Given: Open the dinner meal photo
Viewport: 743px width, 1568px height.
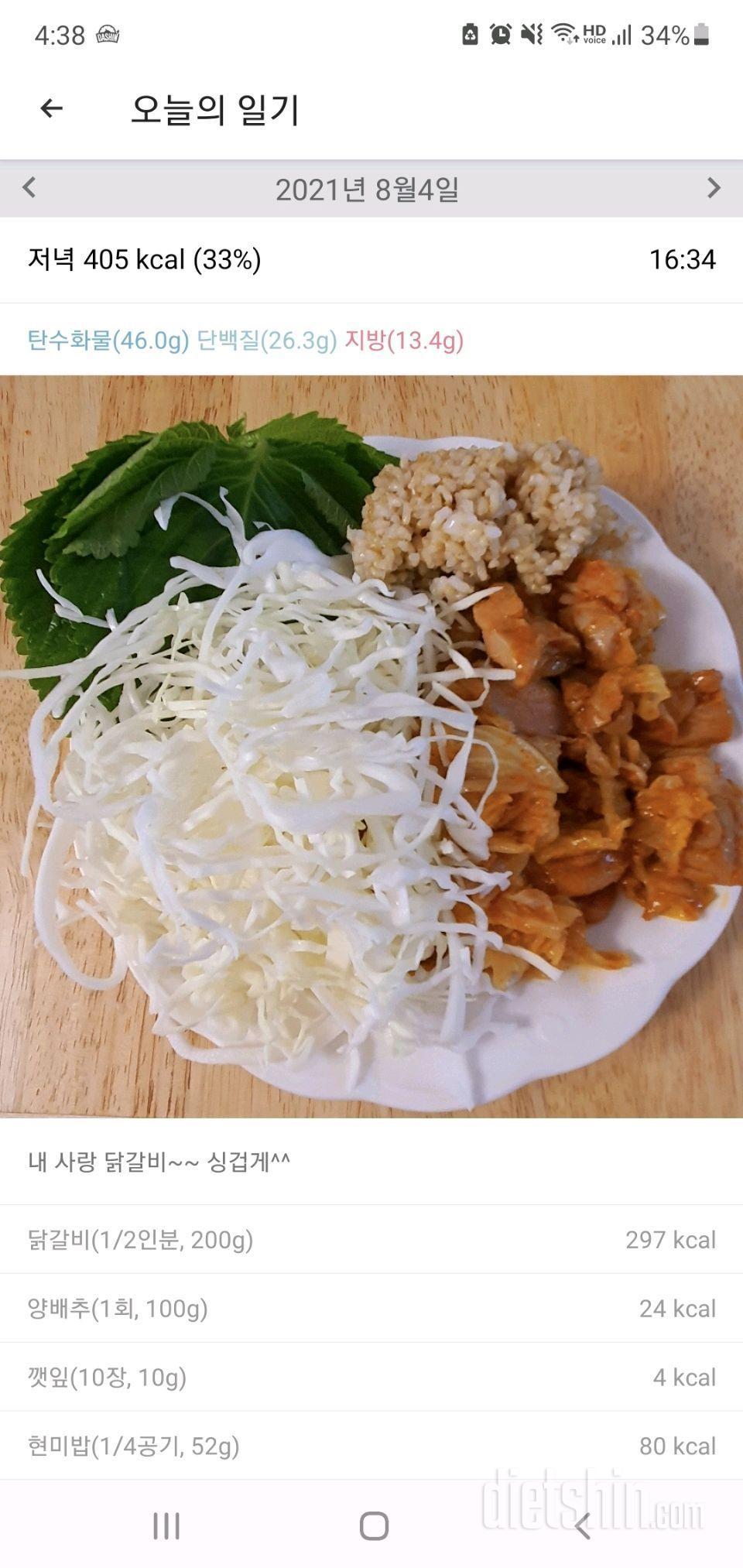Looking at the screenshot, I should point(371,746).
